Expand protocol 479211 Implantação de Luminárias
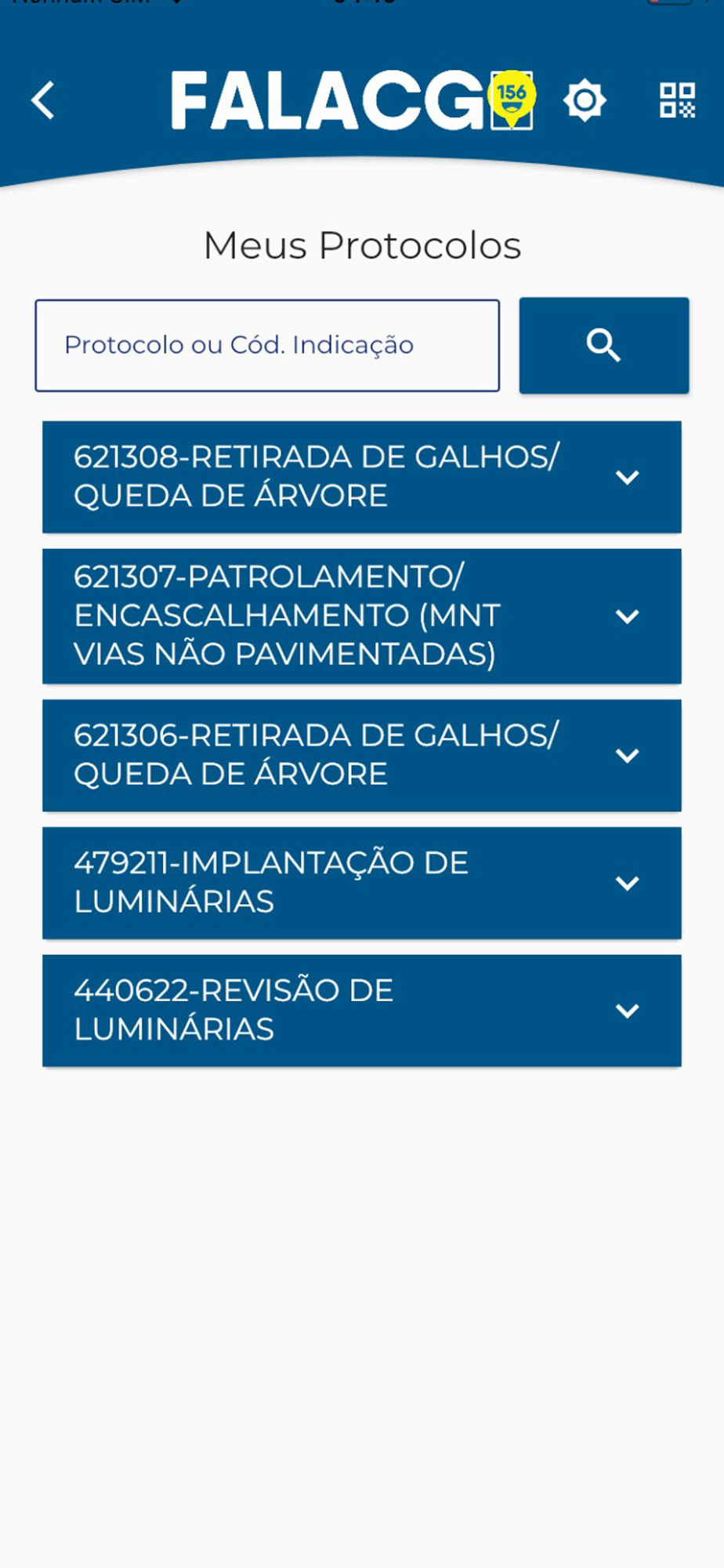724x1568 pixels. click(x=362, y=883)
